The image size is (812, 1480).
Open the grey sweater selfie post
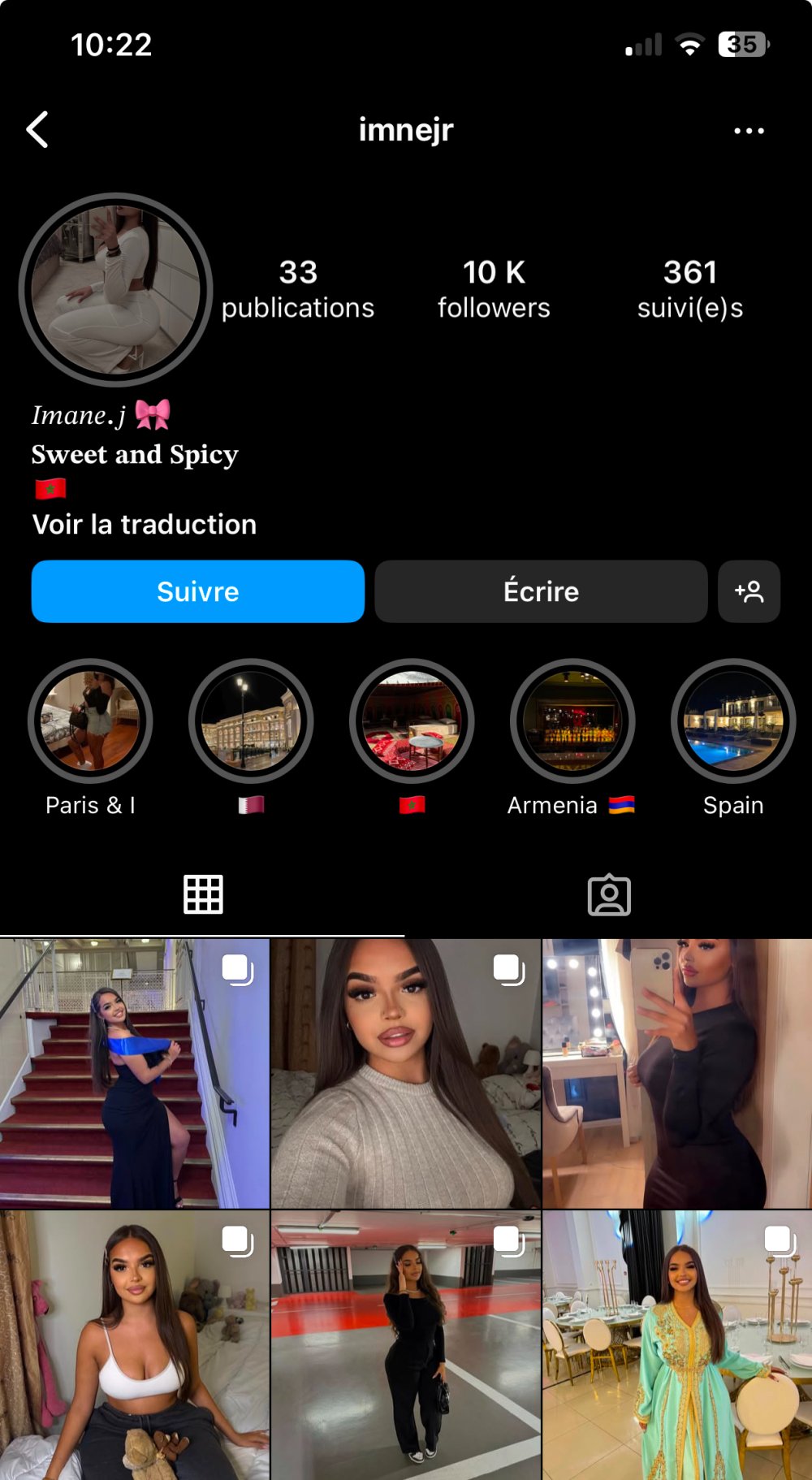[406, 1074]
